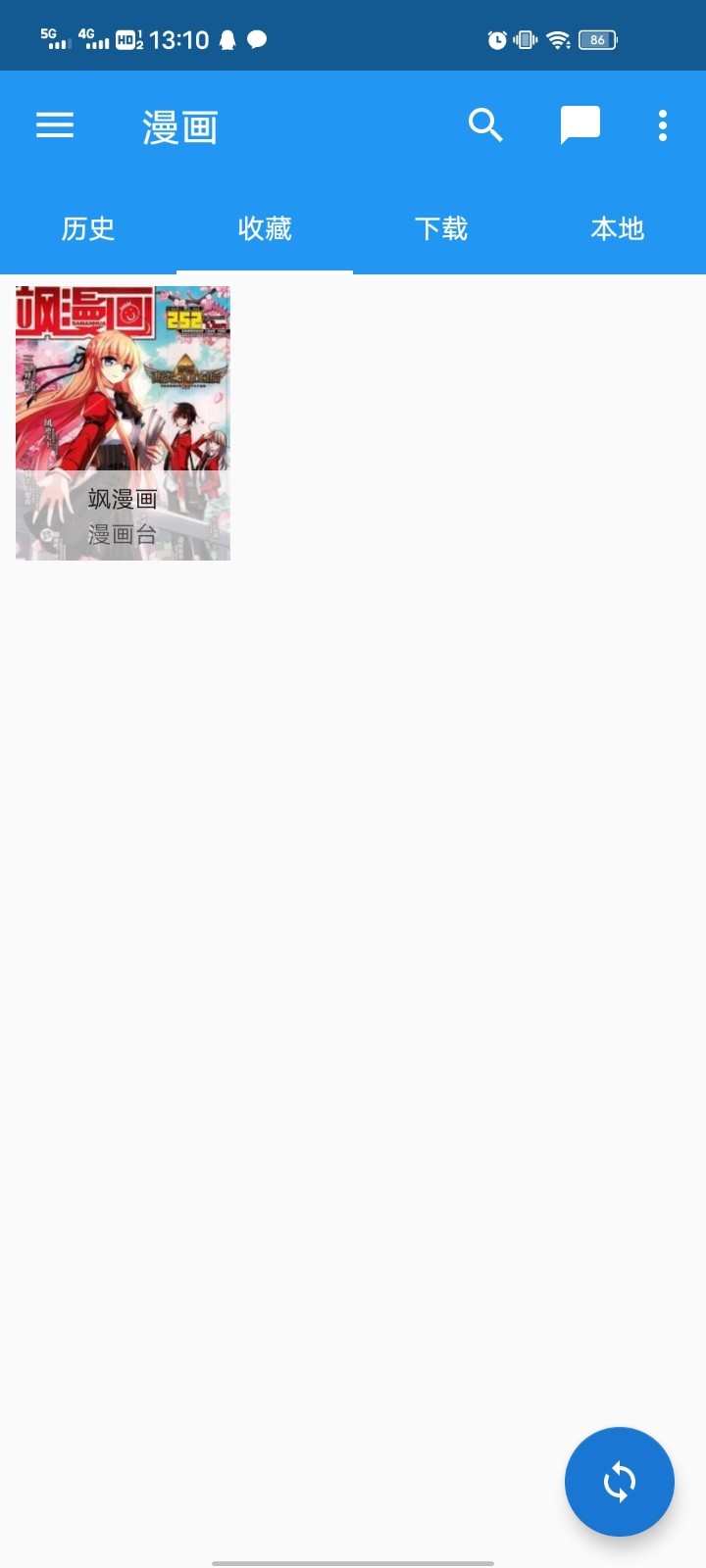This screenshot has height=1568, width=706.
Task: Open the hamburger drawer menu
Action: click(55, 125)
